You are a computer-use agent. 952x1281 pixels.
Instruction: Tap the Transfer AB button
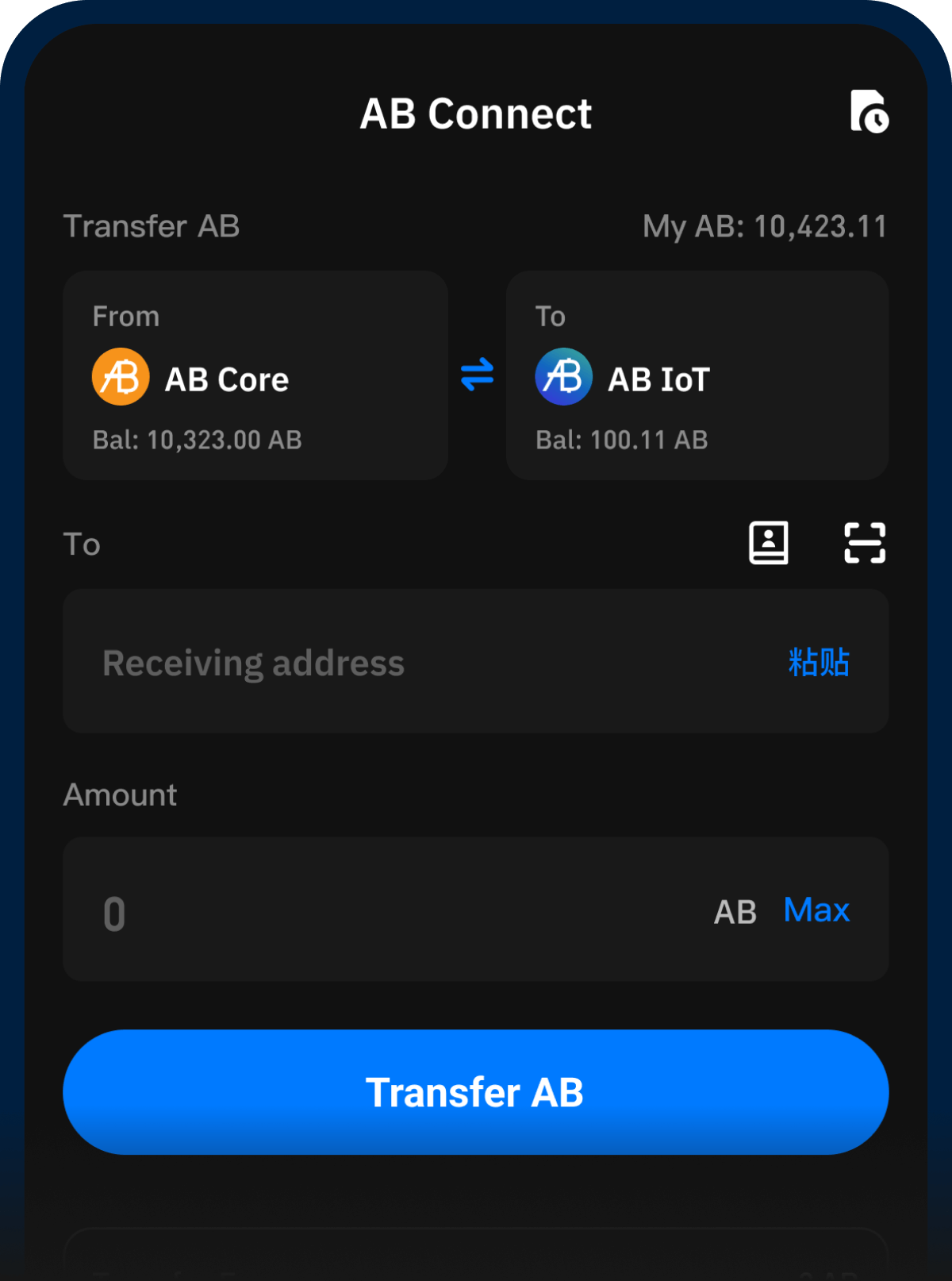pyautogui.click(x=475, y=1092)
